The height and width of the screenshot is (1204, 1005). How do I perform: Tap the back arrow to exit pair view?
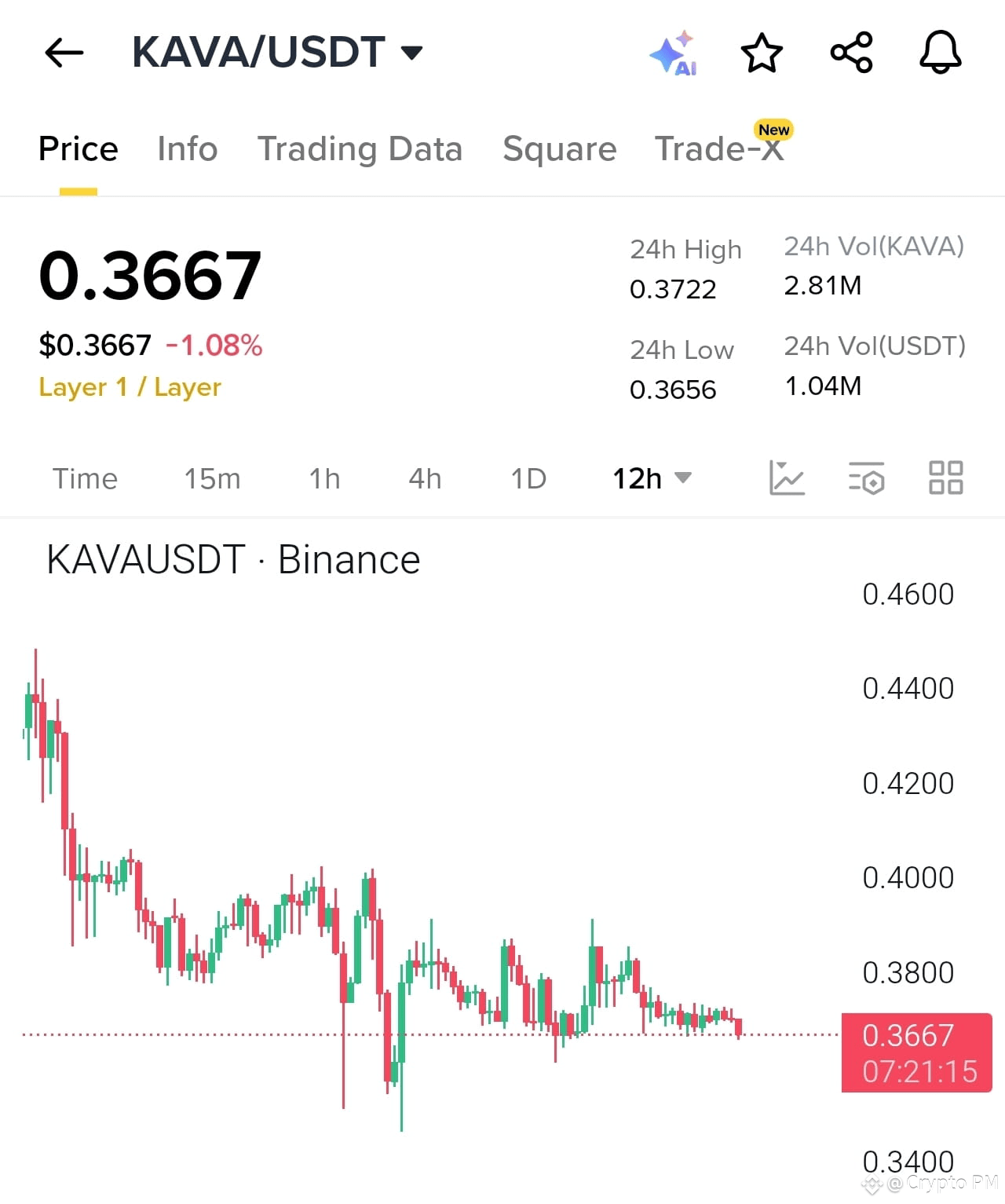[x=64, y=53]
